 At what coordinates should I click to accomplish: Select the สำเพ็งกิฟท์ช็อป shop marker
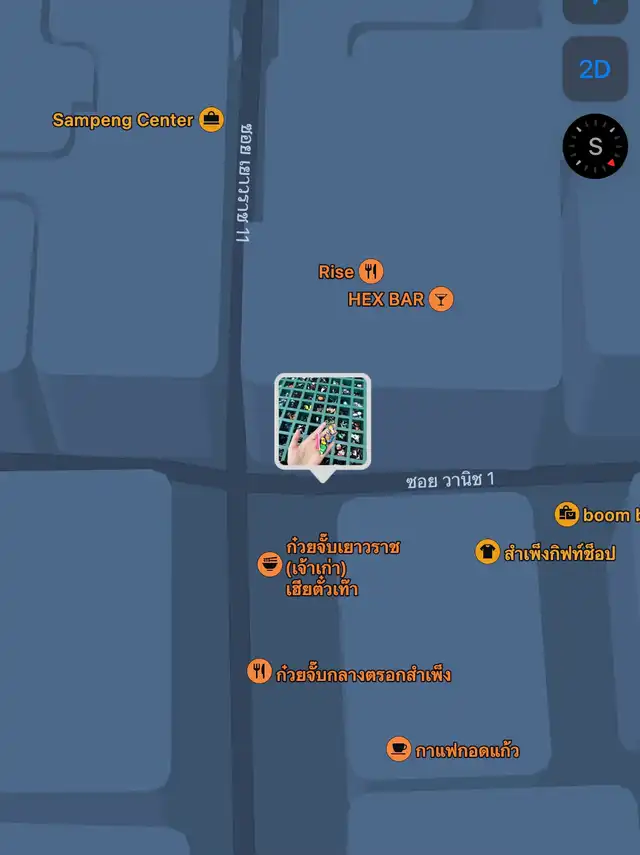click(487, 552)
